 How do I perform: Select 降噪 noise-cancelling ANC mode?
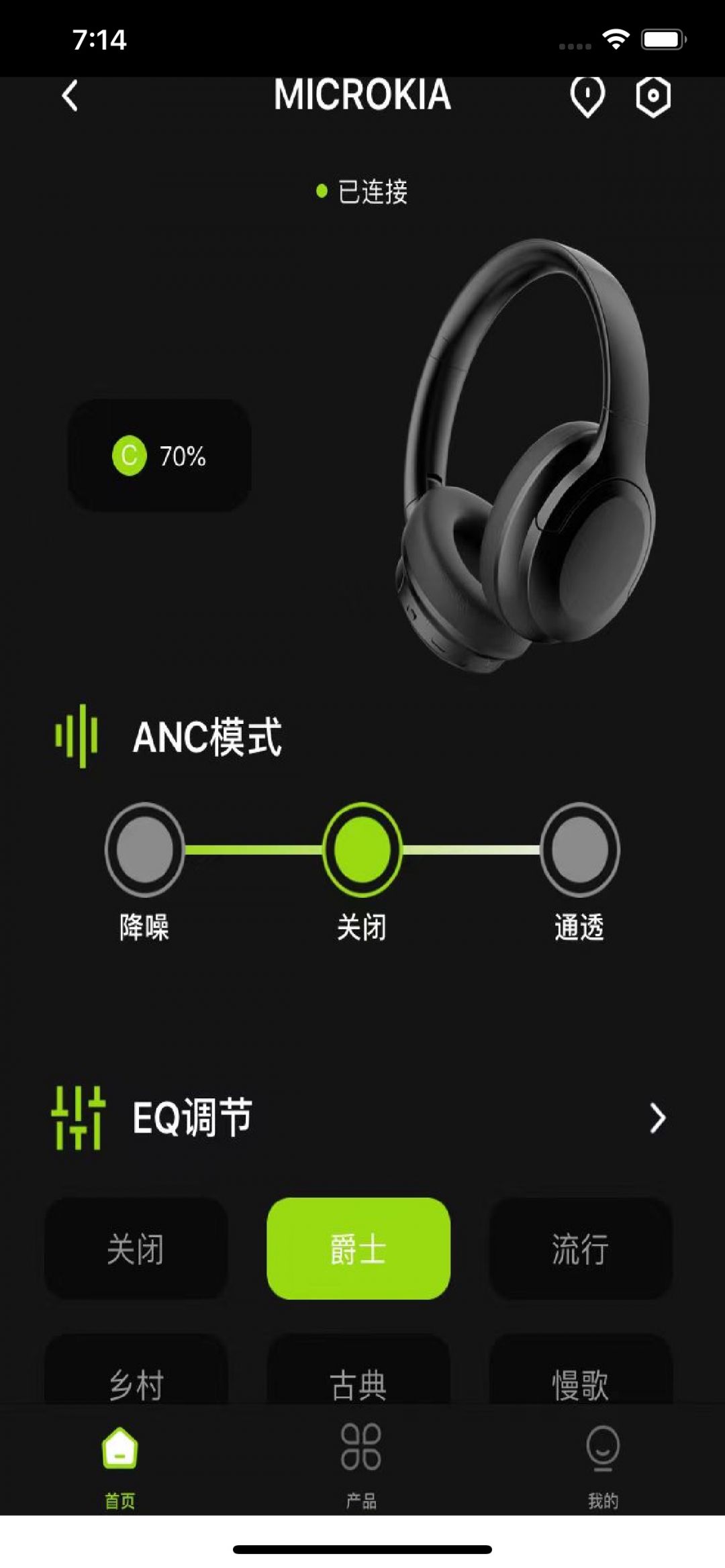pyautogui.click(x=144, y=849)
